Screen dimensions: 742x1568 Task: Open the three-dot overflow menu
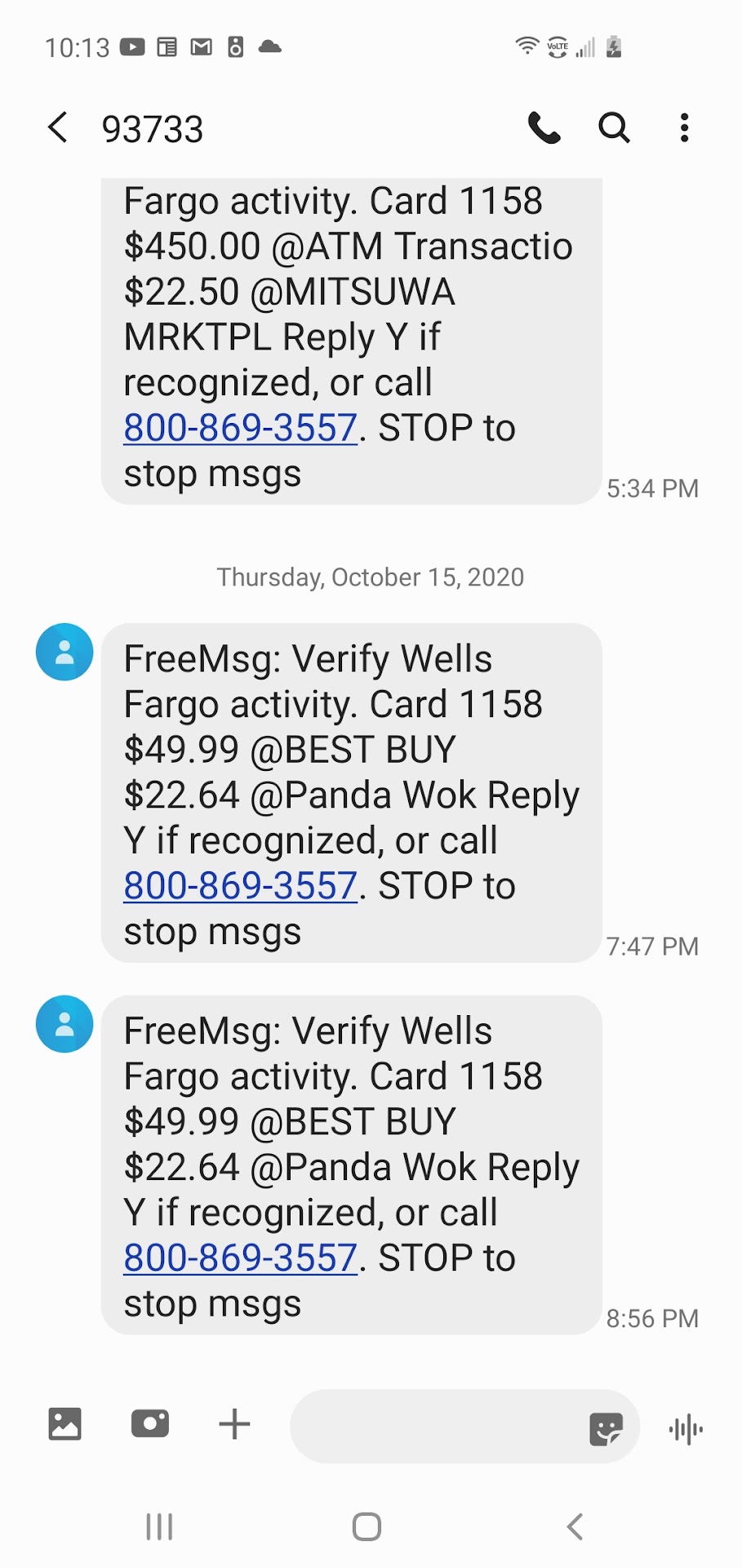(x=684, y=128)
